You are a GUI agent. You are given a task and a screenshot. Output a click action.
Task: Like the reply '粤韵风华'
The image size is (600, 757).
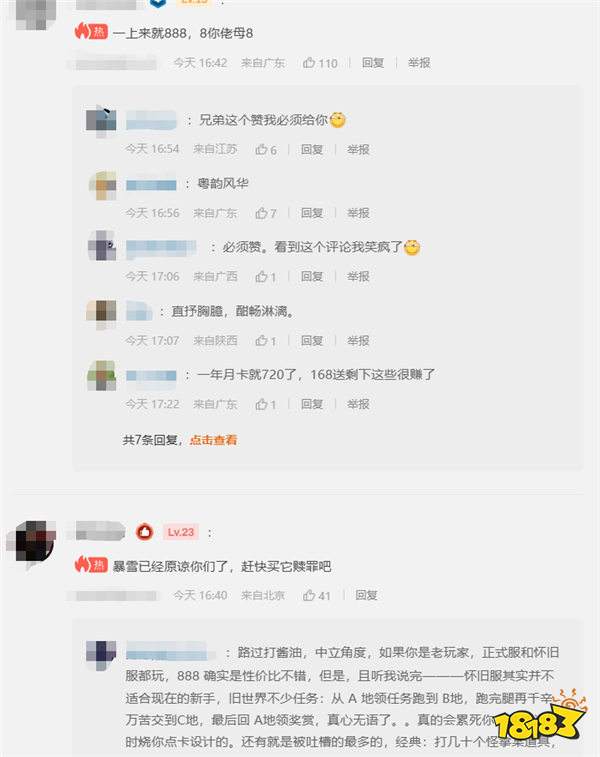[266, 213]
